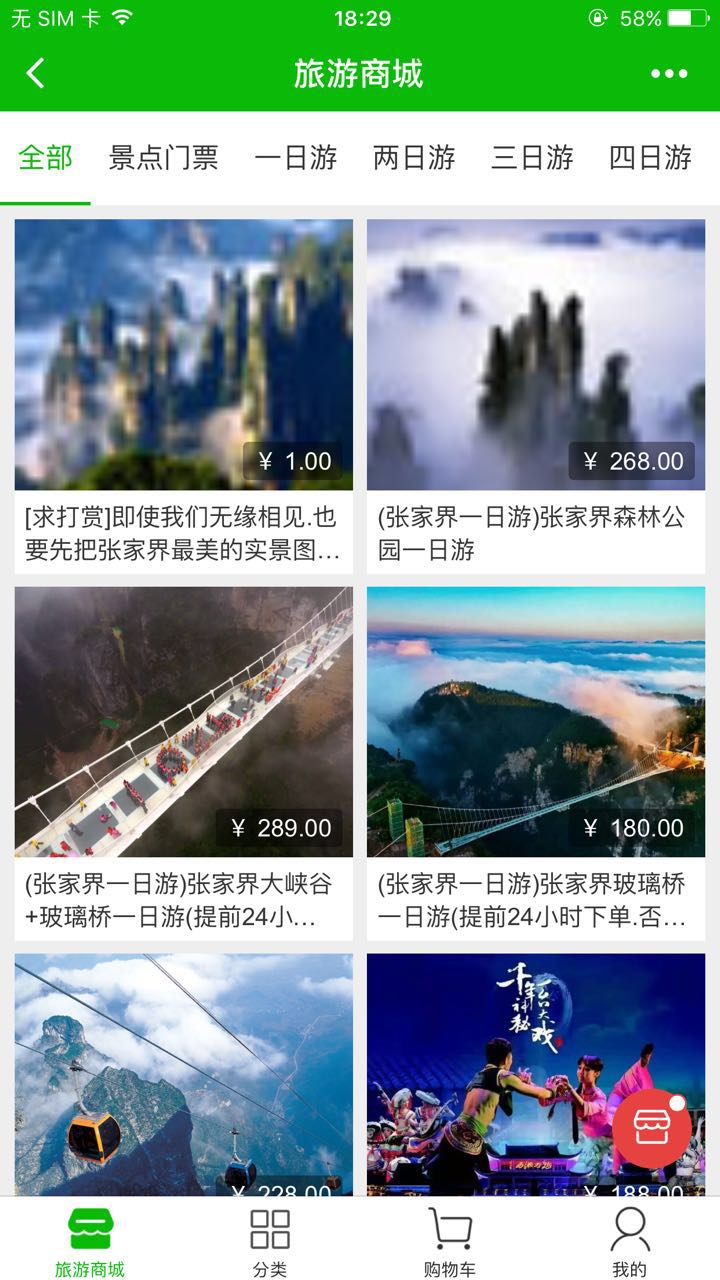Screen dimensions: 720x1280
Task: Open the 张家界大峡谷+玻璃桥一日游 card
Action: click(x=184, y=762)
